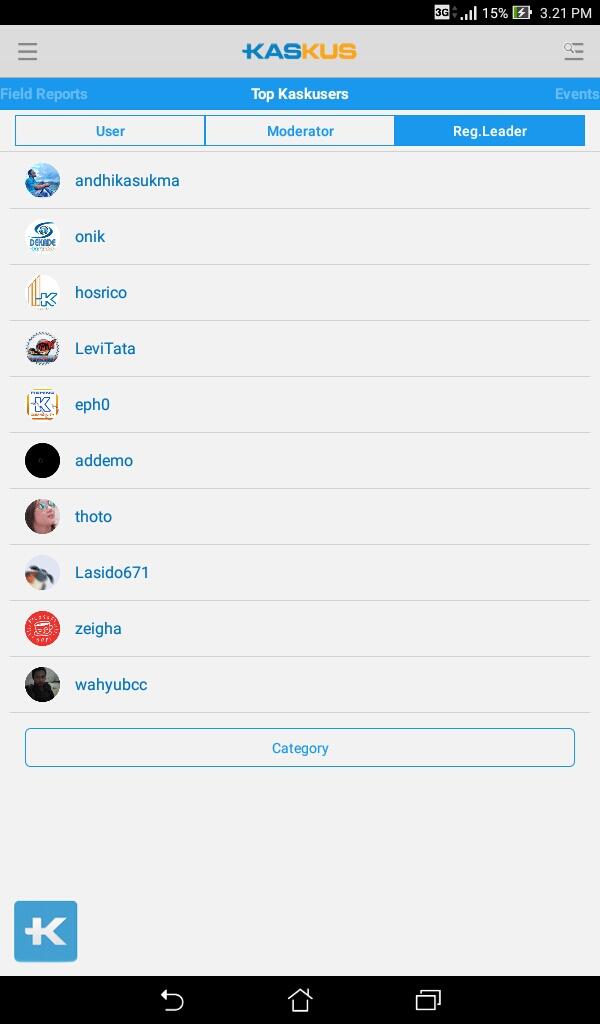Open addemo's profile

tap(104, 461)
